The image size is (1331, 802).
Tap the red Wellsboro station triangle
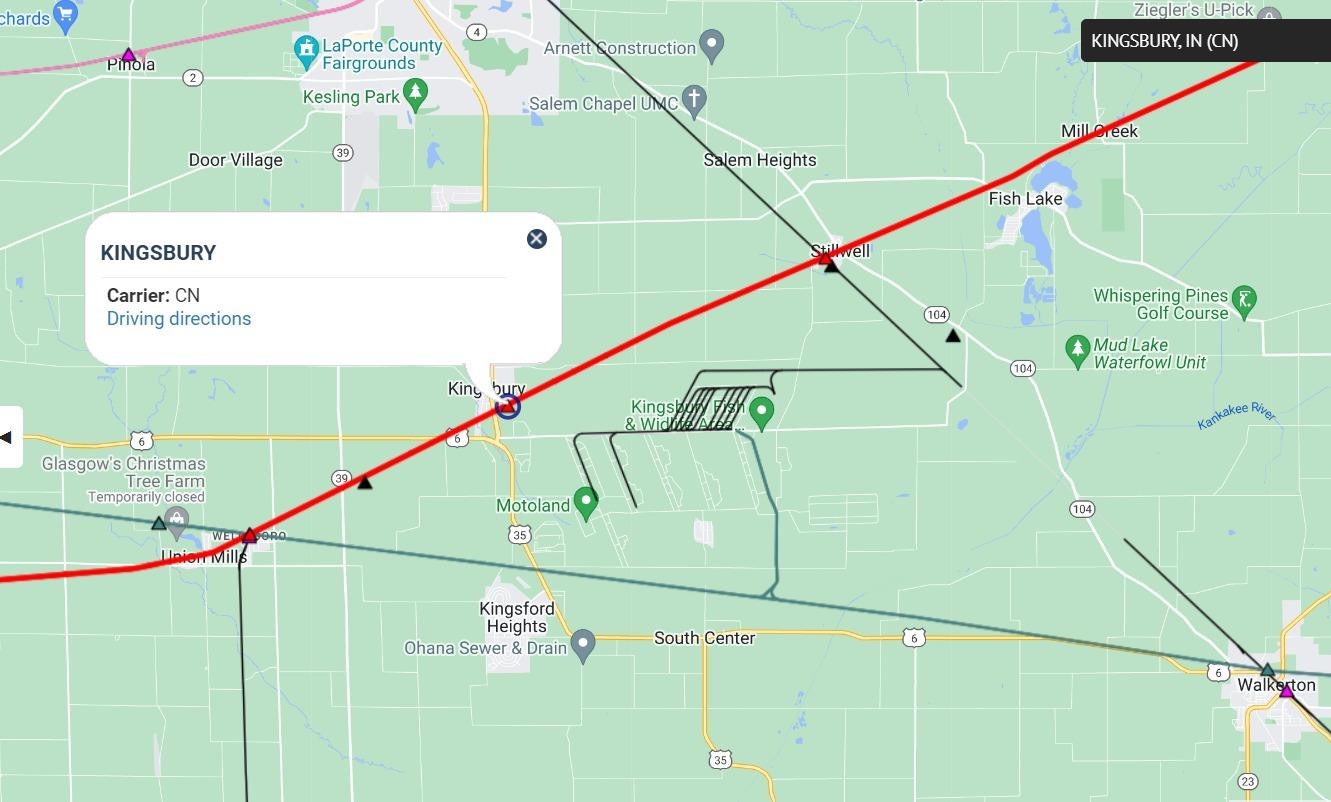[250, 536]
